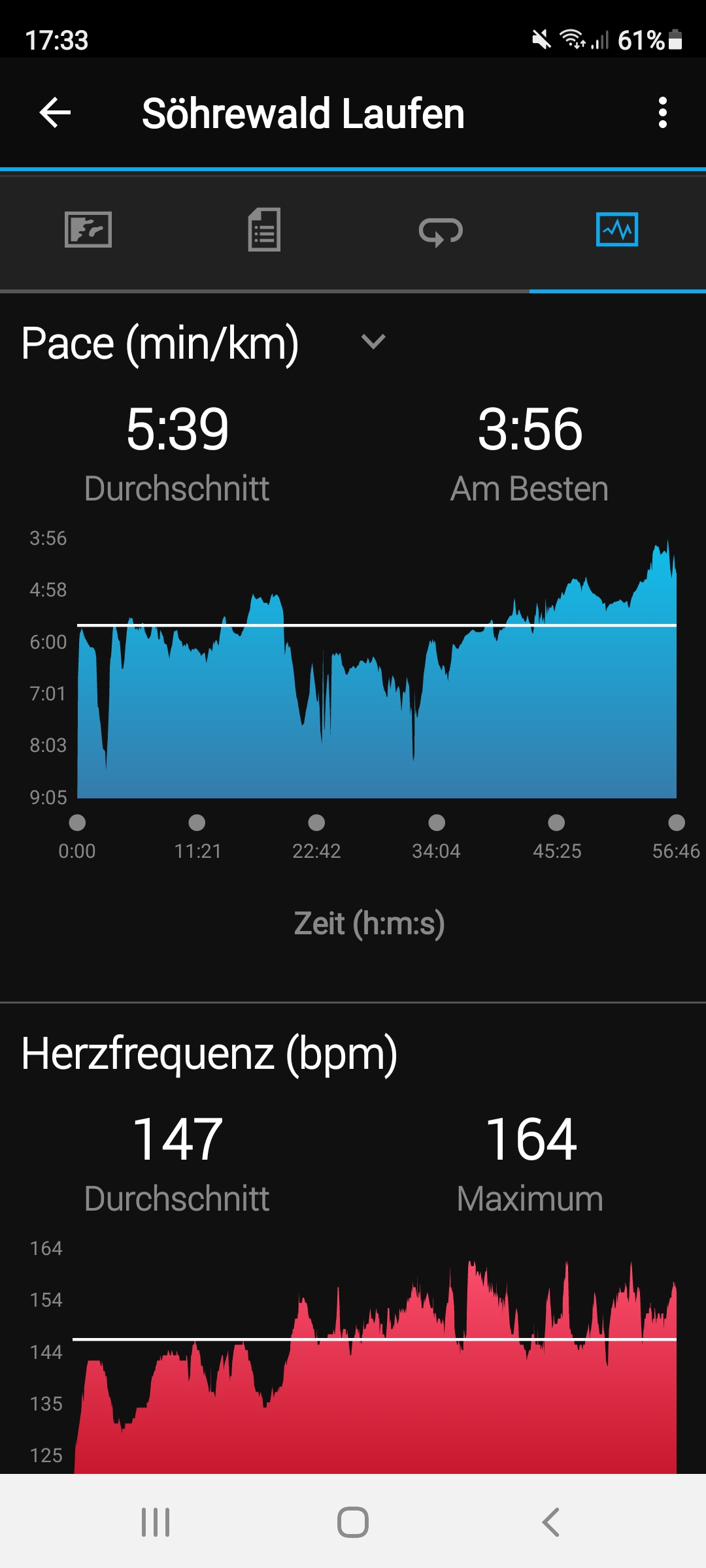Go back from Söhrewald Laufen activity
Image resolution: width=706 pixels, height=1568 pixels.
coord(56,113)
